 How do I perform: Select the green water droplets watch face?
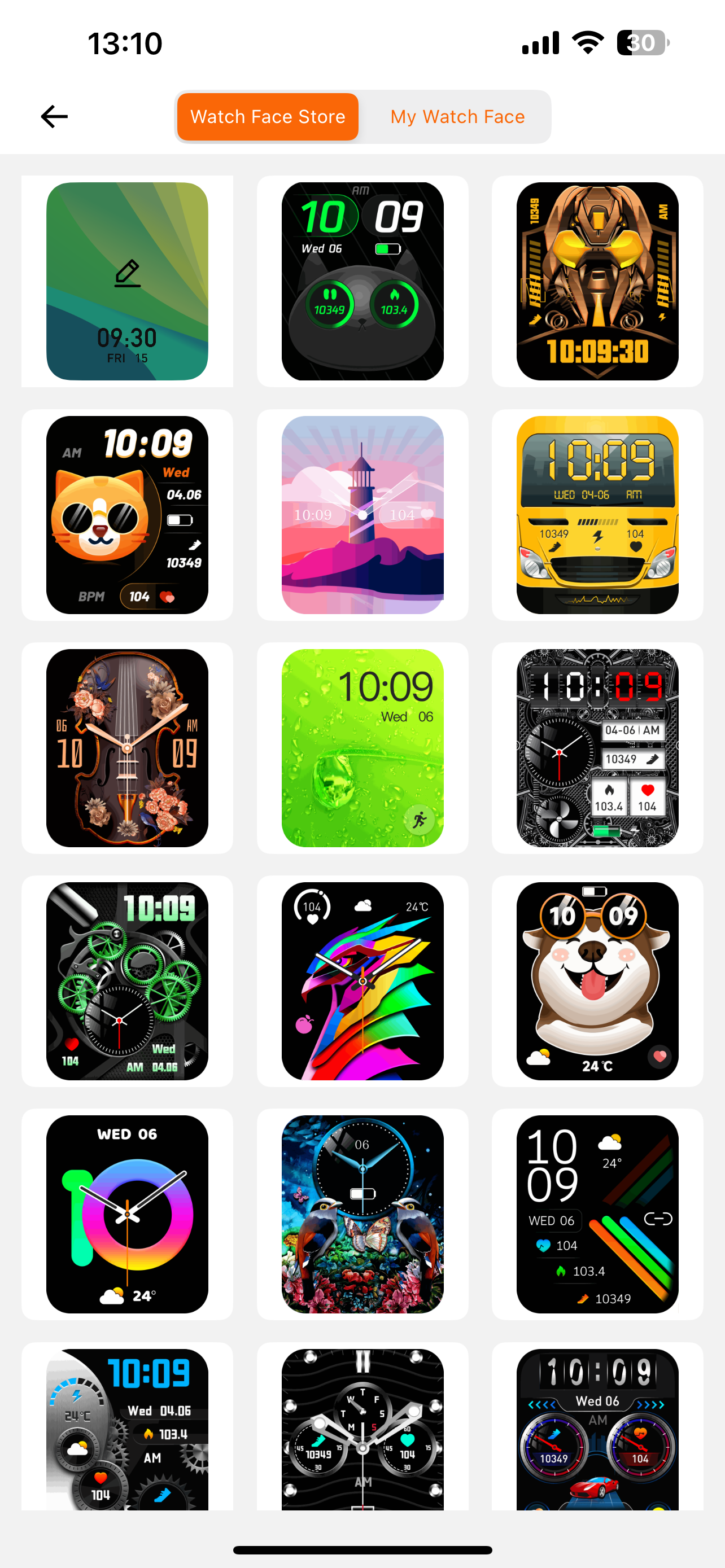362,748
